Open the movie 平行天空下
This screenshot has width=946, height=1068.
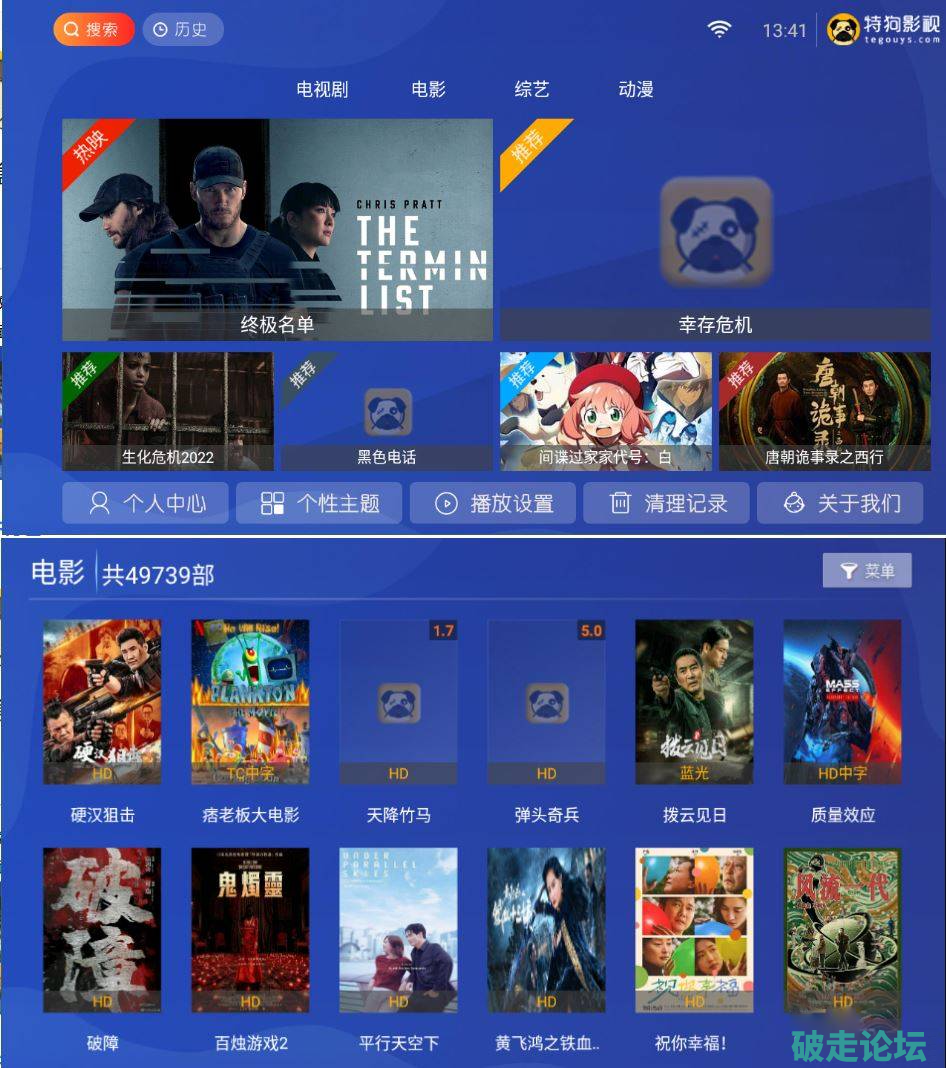coord(398,930)
